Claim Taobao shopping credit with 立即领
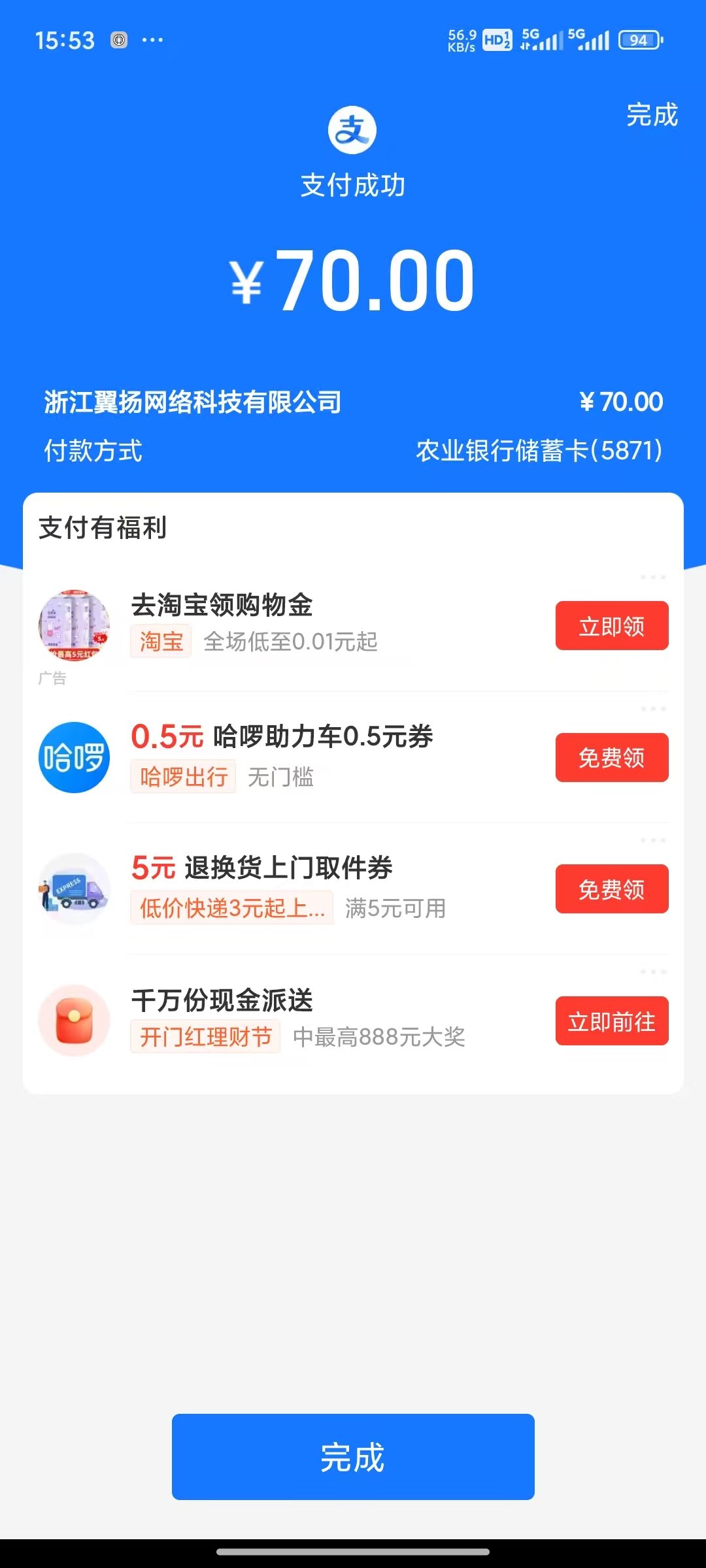The width and height of the screenshot is (706, 1568). click(611, 626)
